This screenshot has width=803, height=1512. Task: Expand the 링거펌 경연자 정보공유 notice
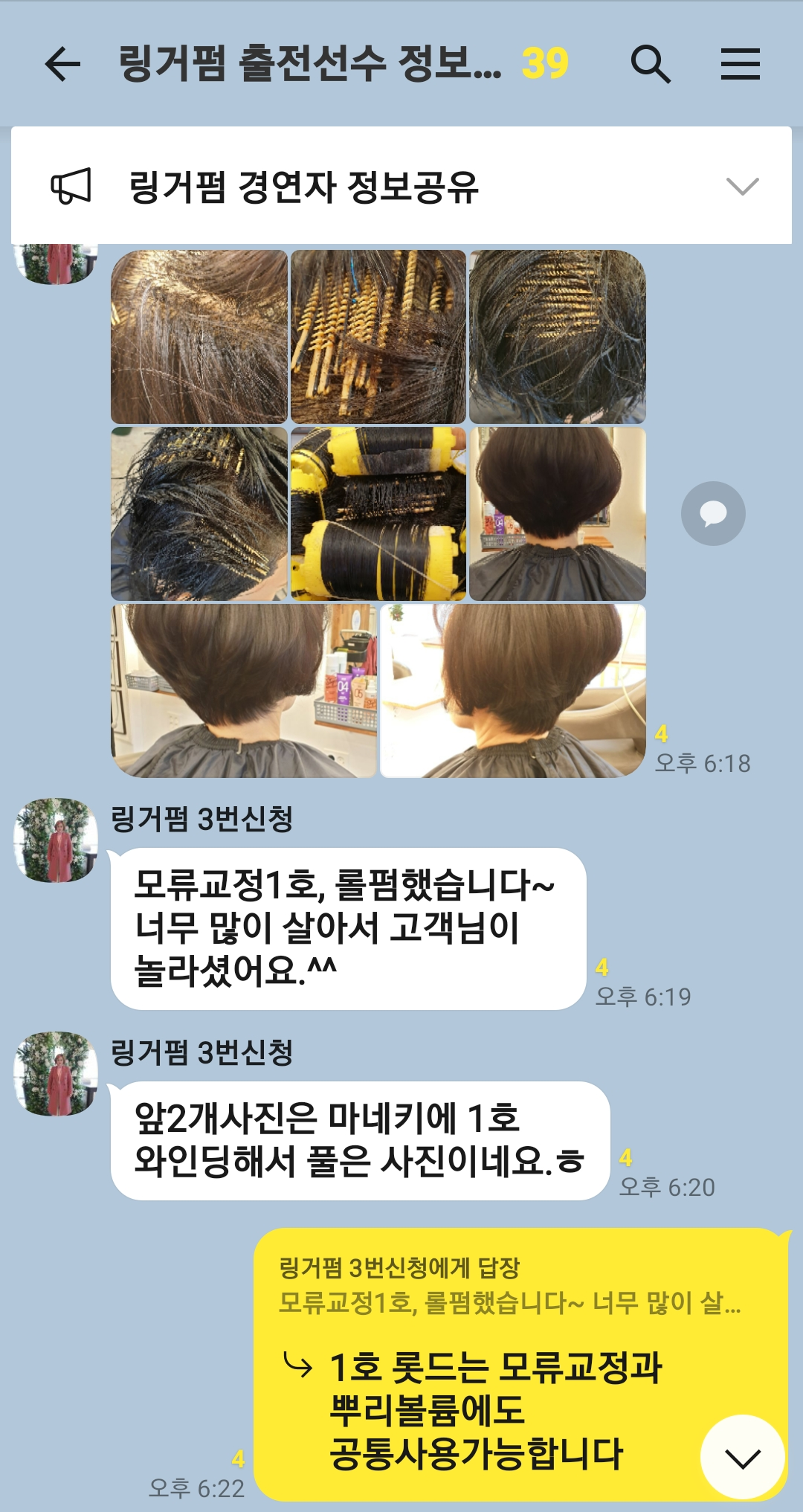coord(742,186)
